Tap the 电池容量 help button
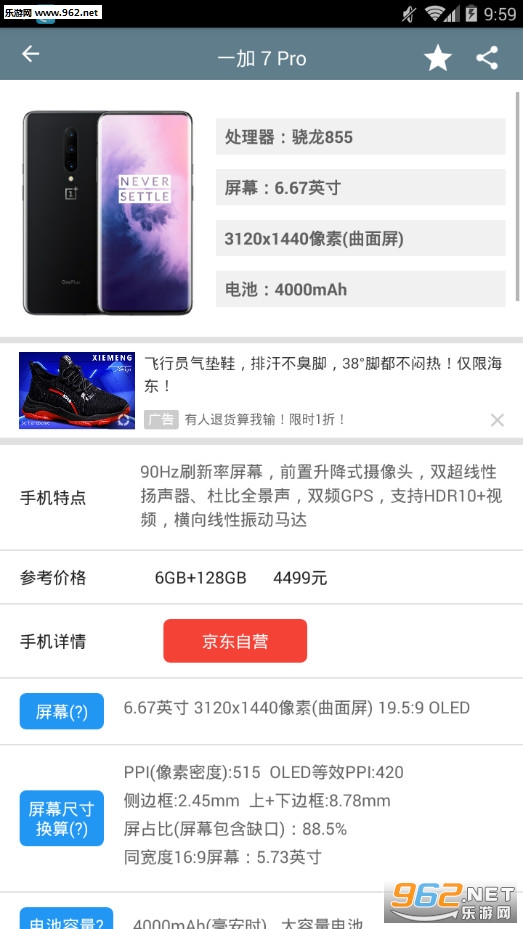Image resolution: width=523 pixels, height=929 pixels. [66, 918]
